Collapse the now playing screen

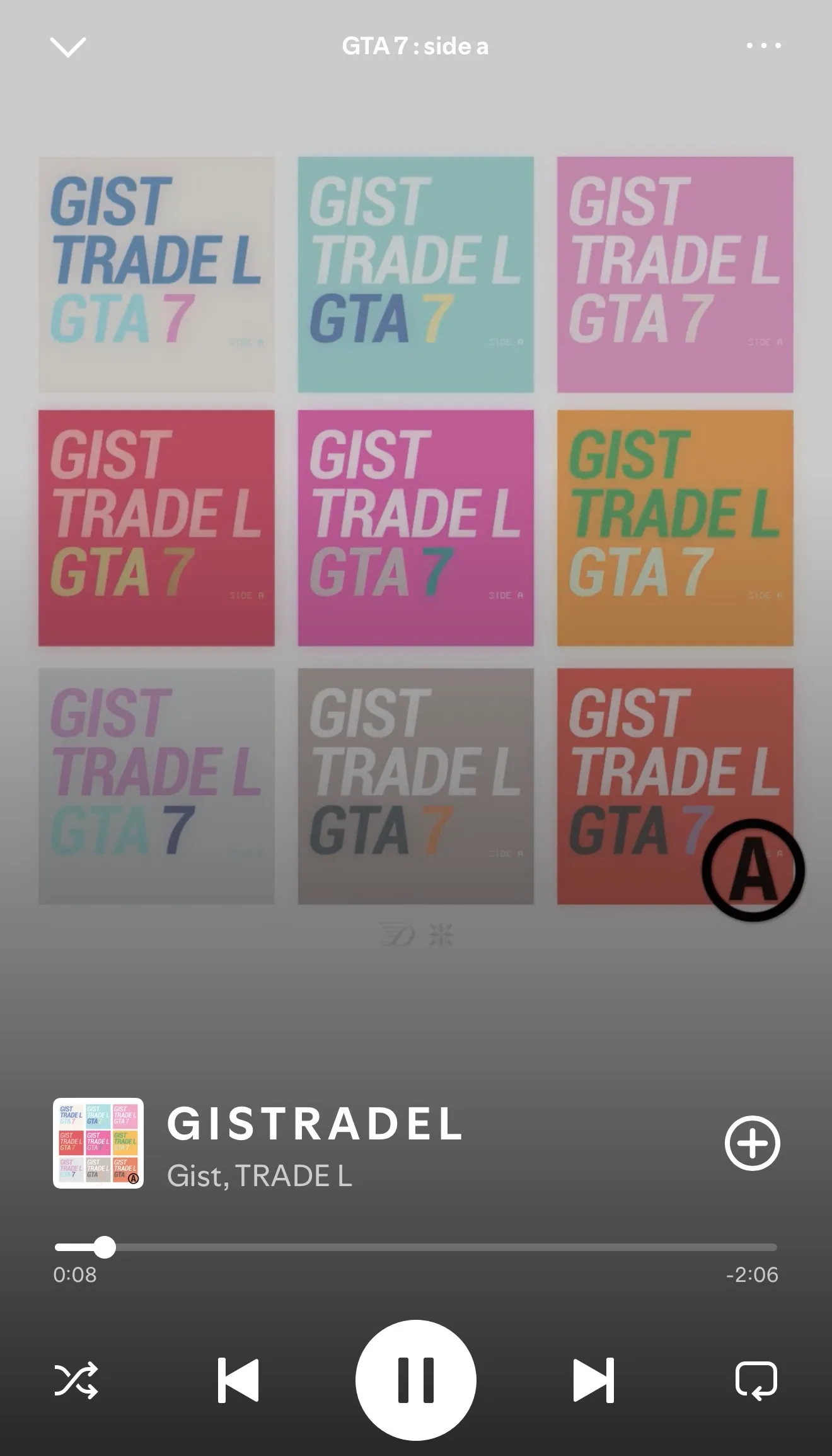[x=67, y=47]
